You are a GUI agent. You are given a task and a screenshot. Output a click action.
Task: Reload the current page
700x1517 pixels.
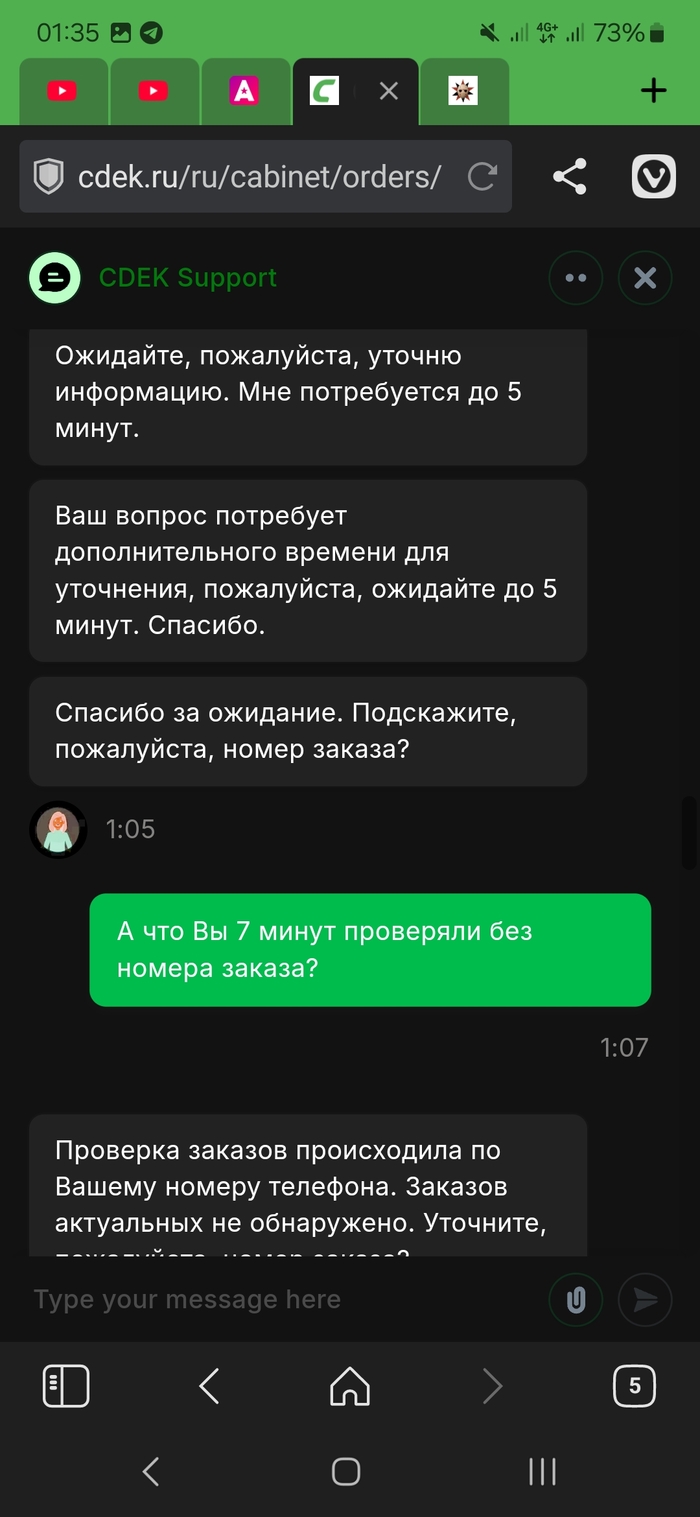tap(482, 177)
